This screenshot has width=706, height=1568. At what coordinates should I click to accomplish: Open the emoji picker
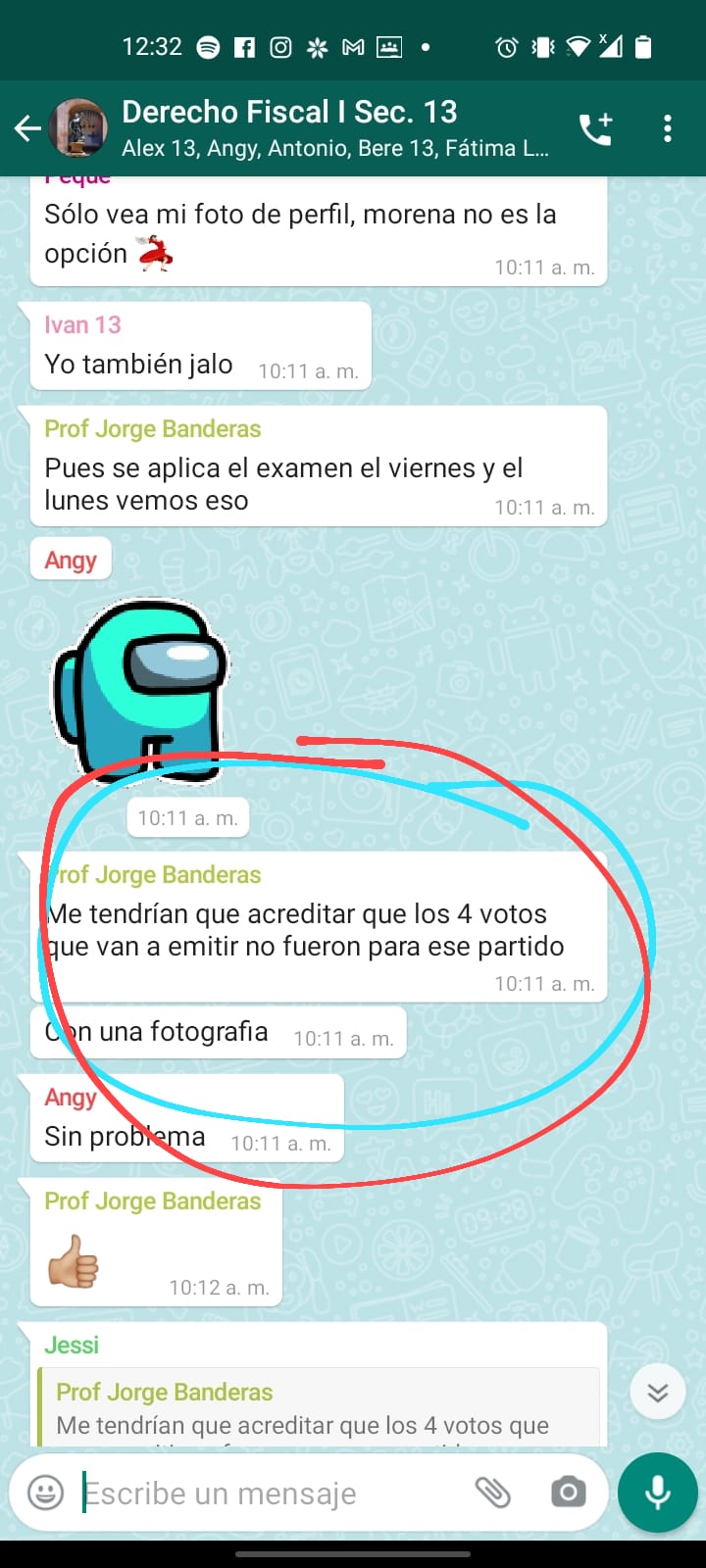click(45, 1494)
